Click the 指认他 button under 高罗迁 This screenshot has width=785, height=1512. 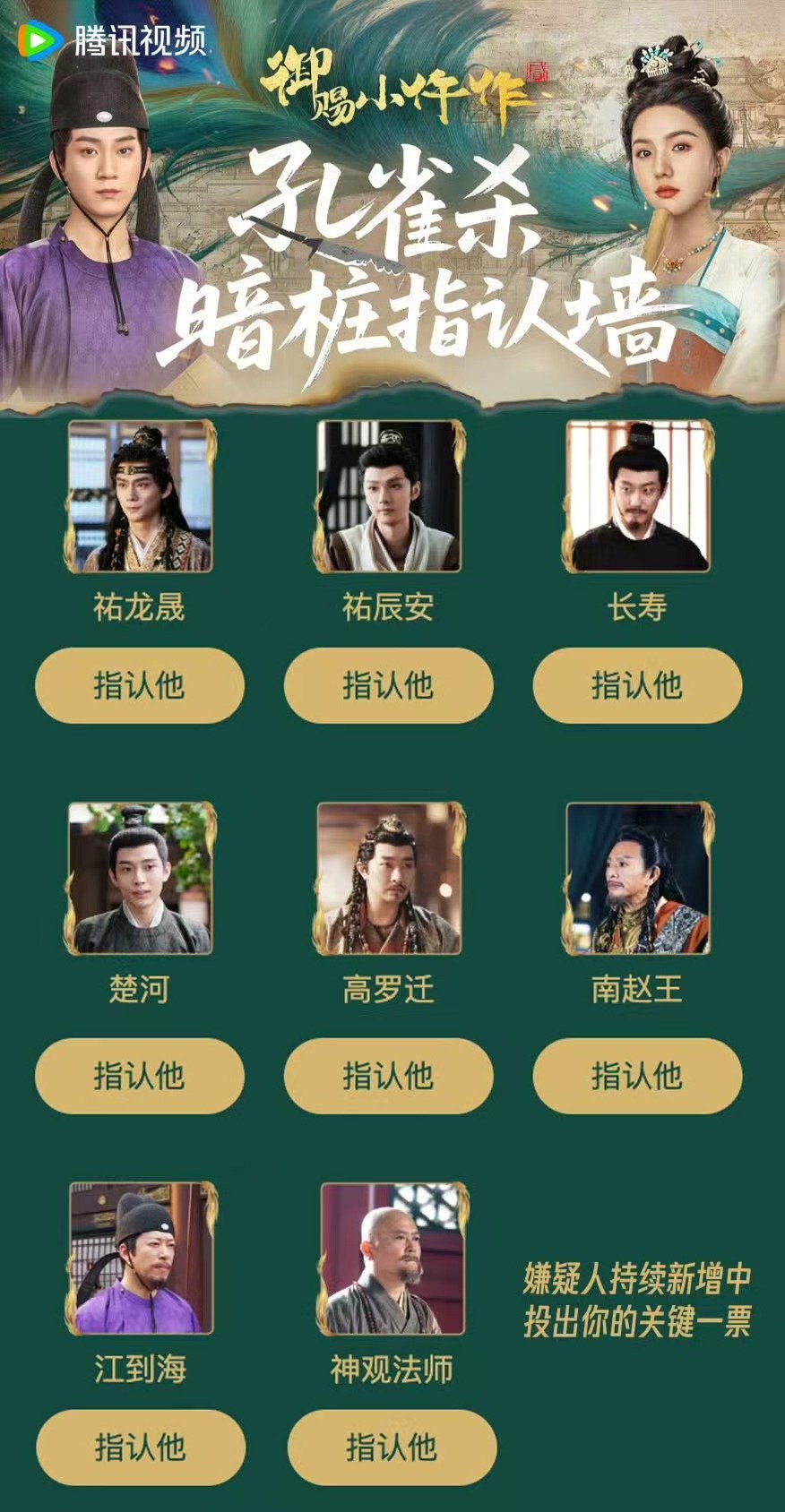pos(387,1078)
